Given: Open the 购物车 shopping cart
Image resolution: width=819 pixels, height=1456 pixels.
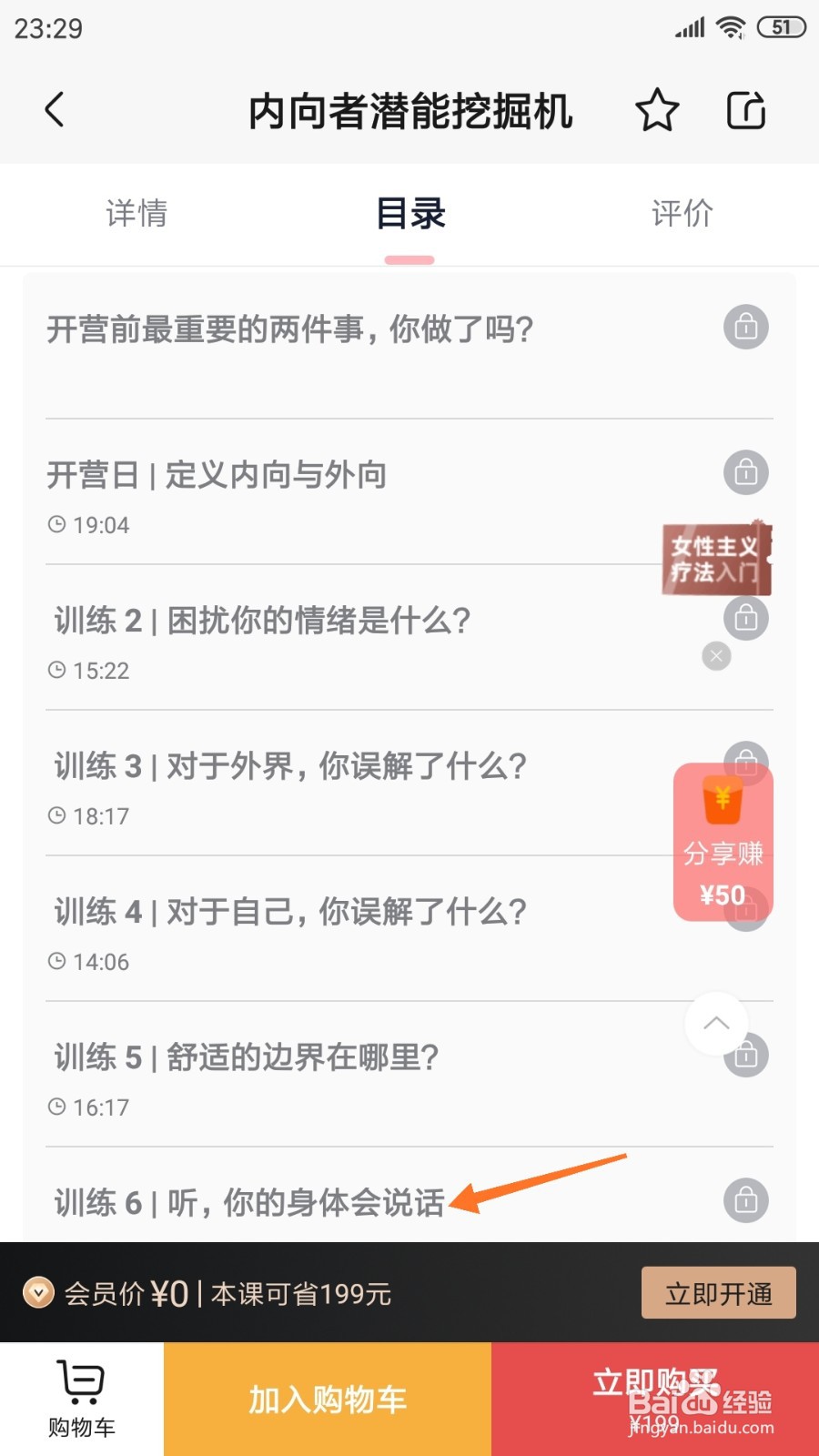Looking at the screenshot, I should pyautogui.click(x=82, y=1400).
